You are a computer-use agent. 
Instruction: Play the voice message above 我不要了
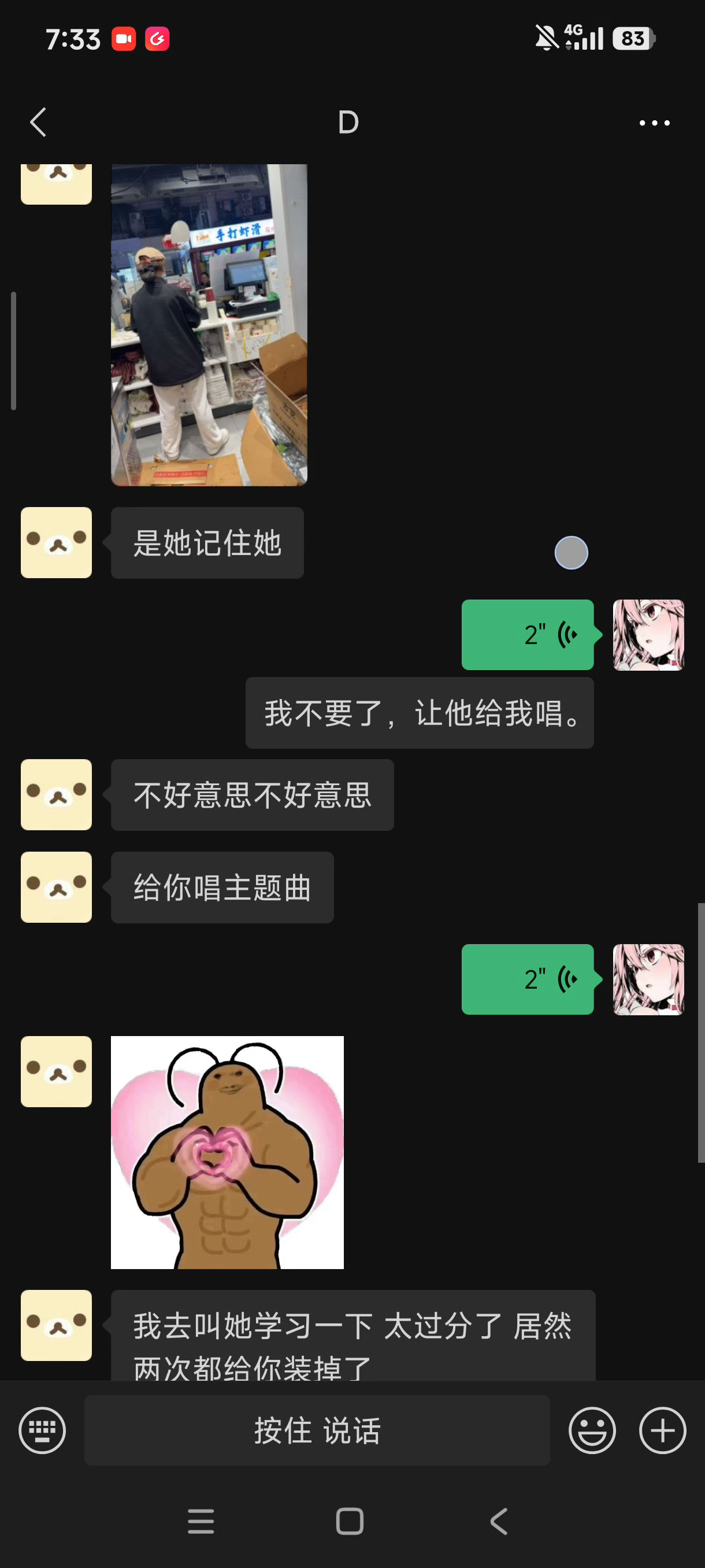528,635
